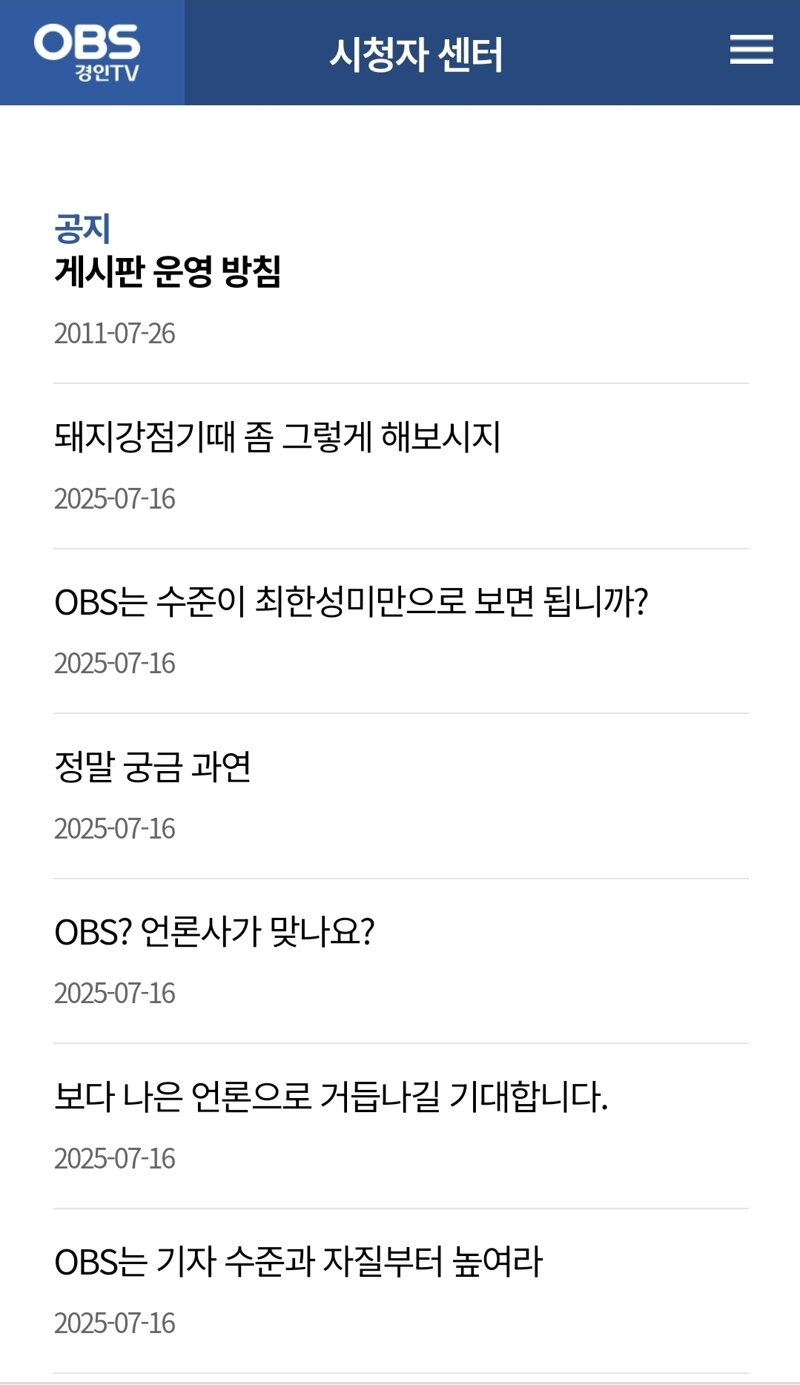Tap the OBS 경인TV logo home link

[x=92, y=52]
